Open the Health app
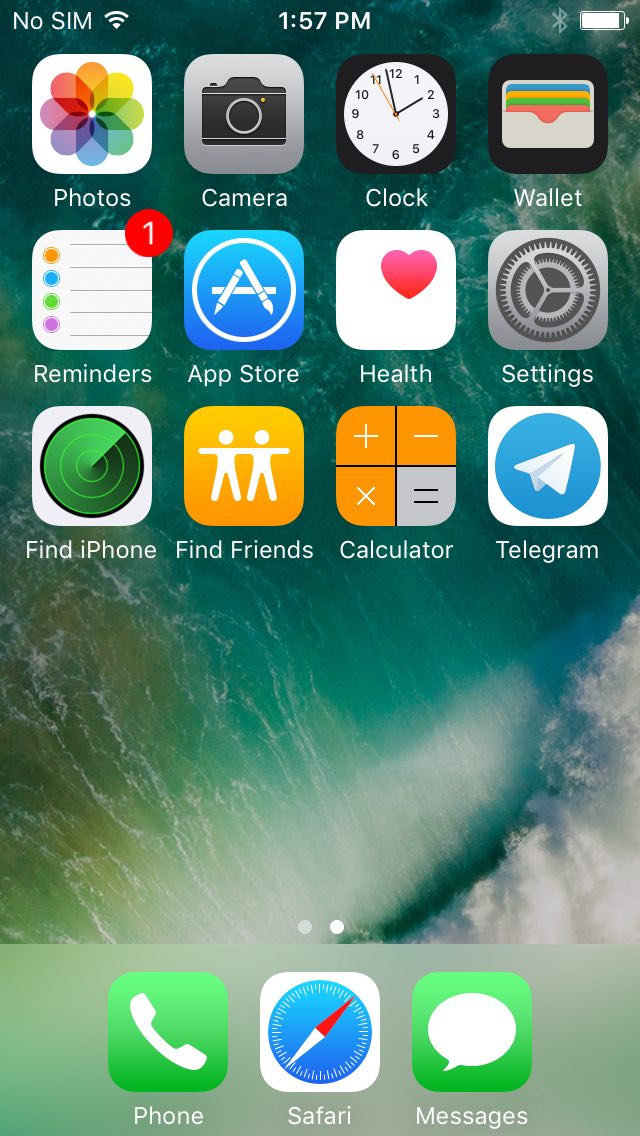640x1136 pixels. tap(396, 290)
